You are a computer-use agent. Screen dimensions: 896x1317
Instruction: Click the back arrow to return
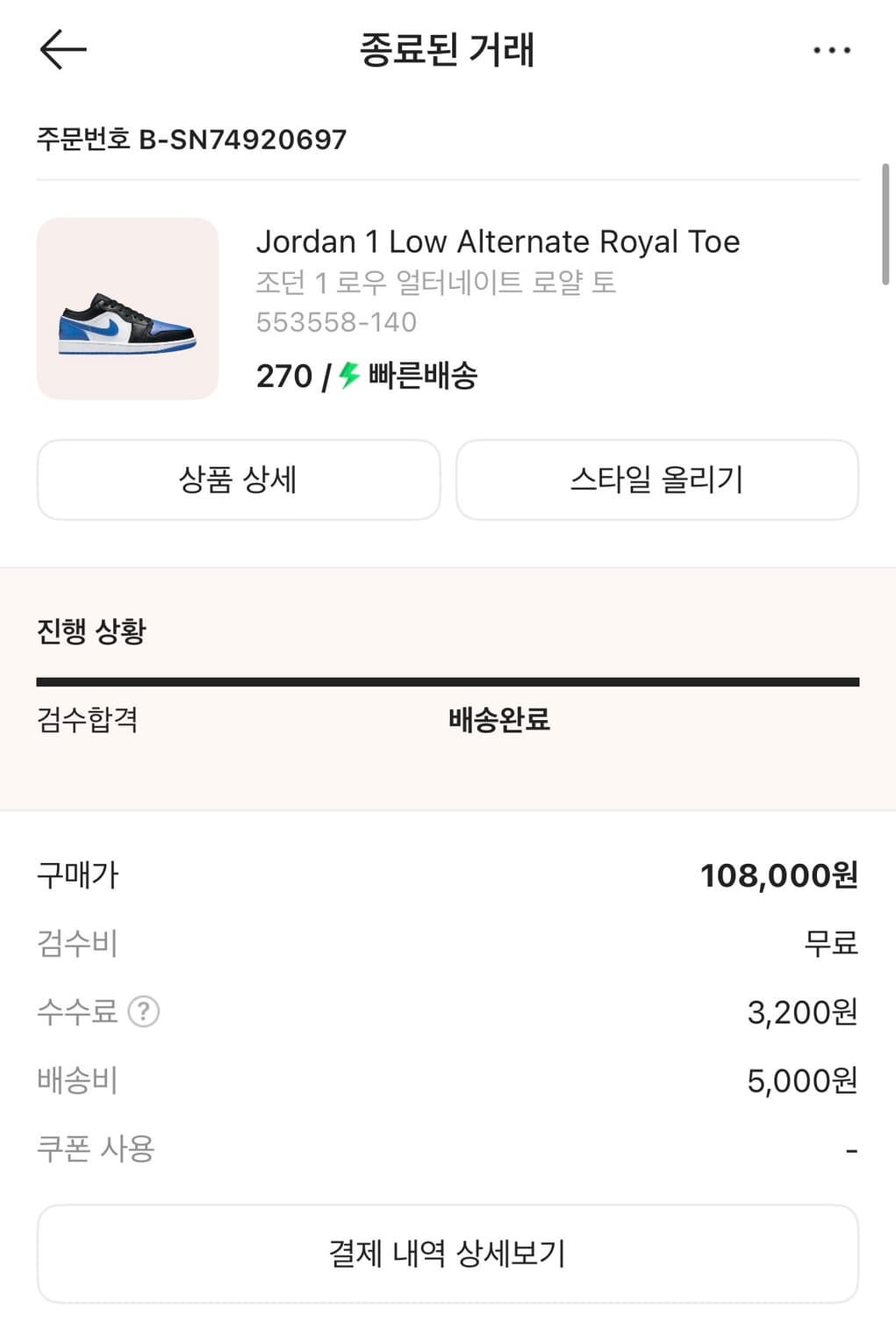60,50
